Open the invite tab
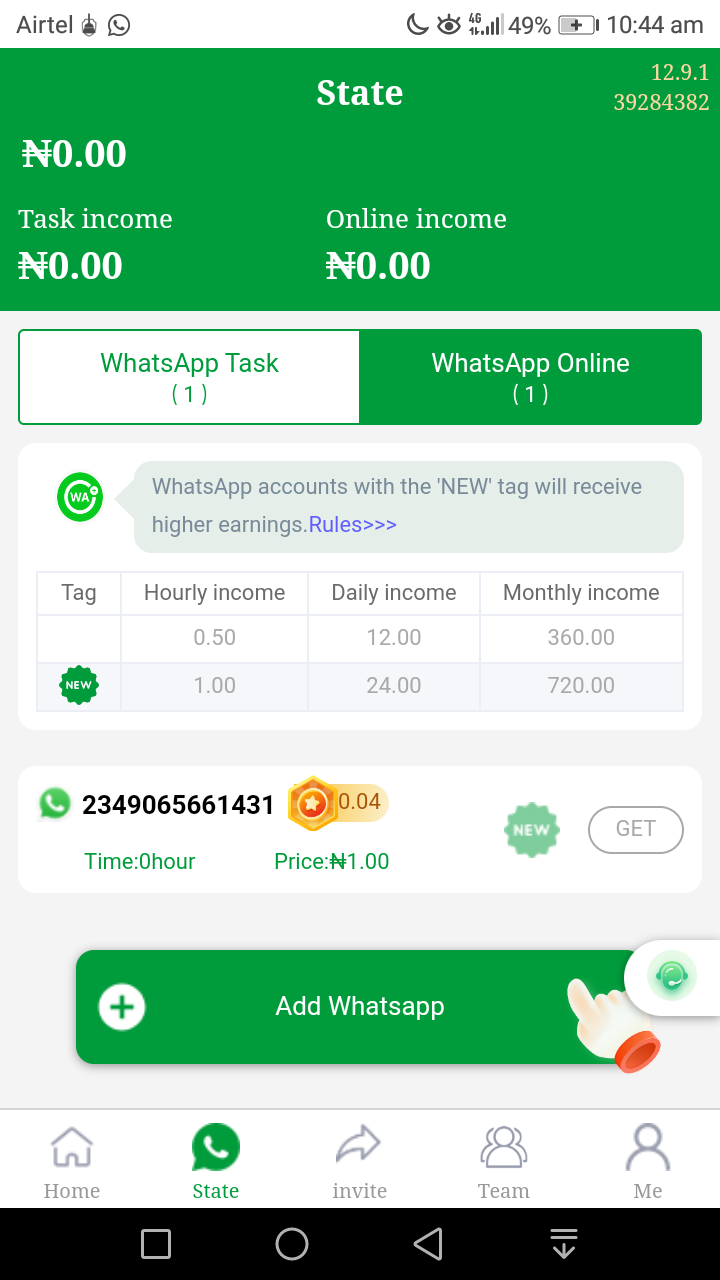The width and height of the screenshot is (720, 1280). click(359, 1160)
